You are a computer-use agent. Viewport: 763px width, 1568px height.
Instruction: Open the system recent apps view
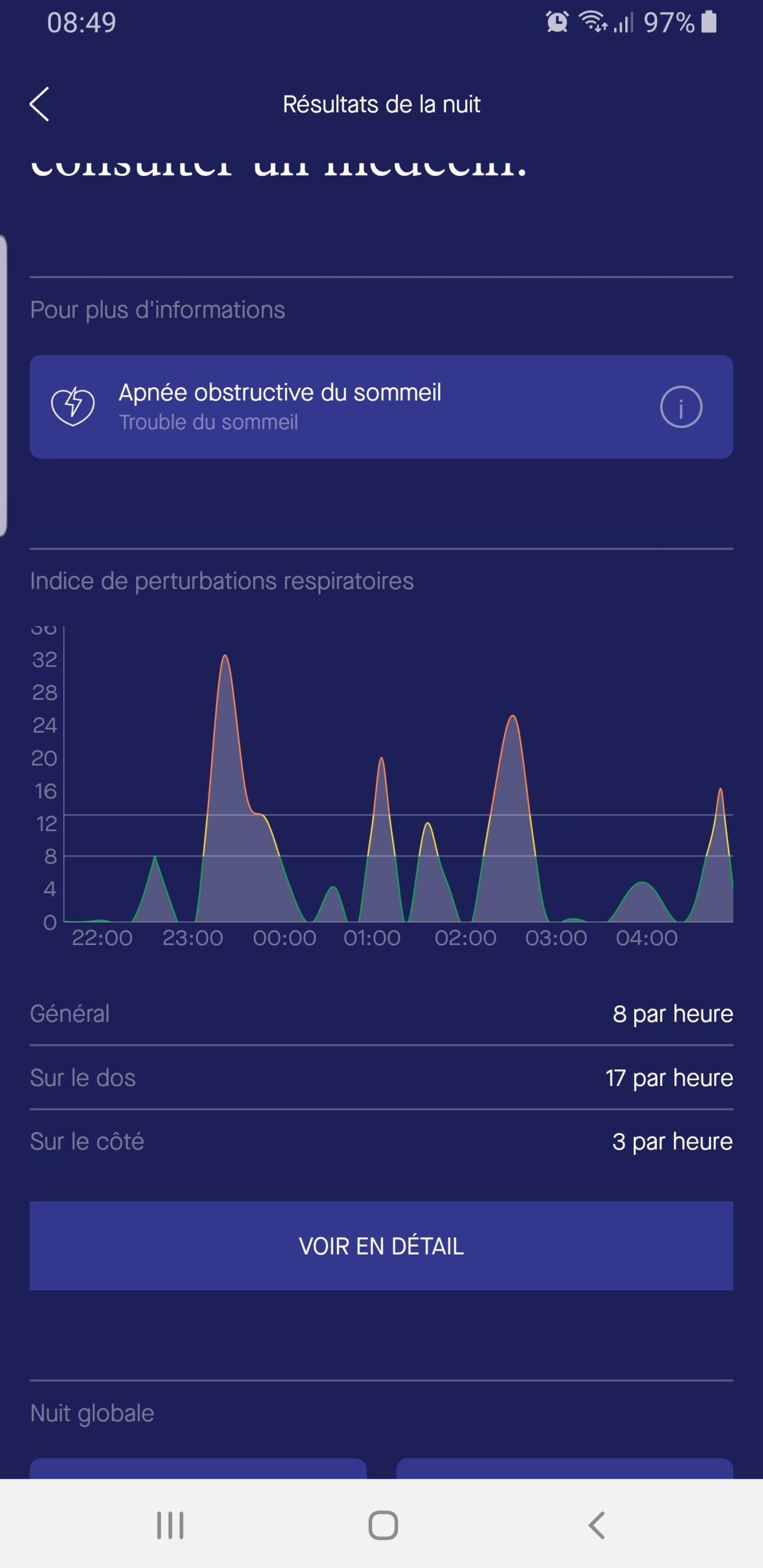[170, 1525]
